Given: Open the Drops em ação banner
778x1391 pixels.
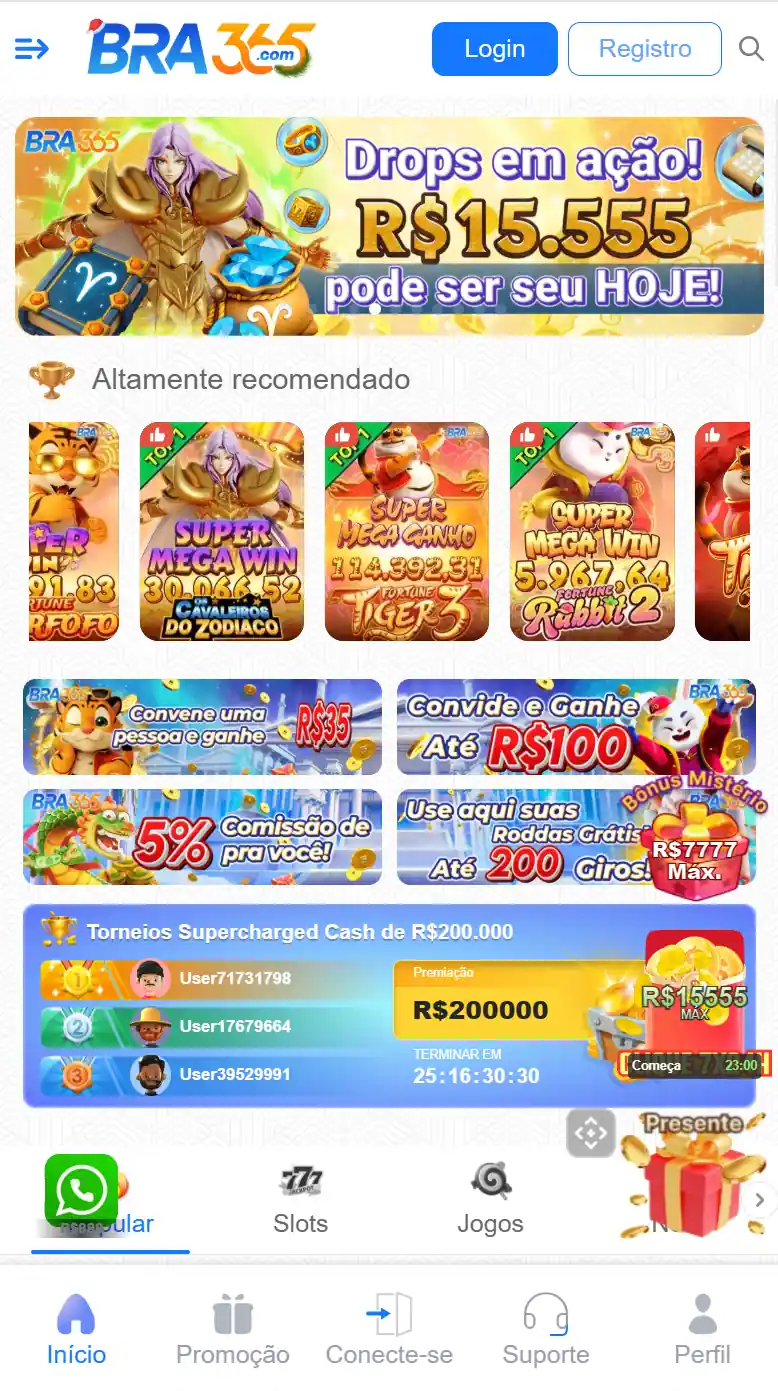Looking at the screenshot, I should coord(389,225).
